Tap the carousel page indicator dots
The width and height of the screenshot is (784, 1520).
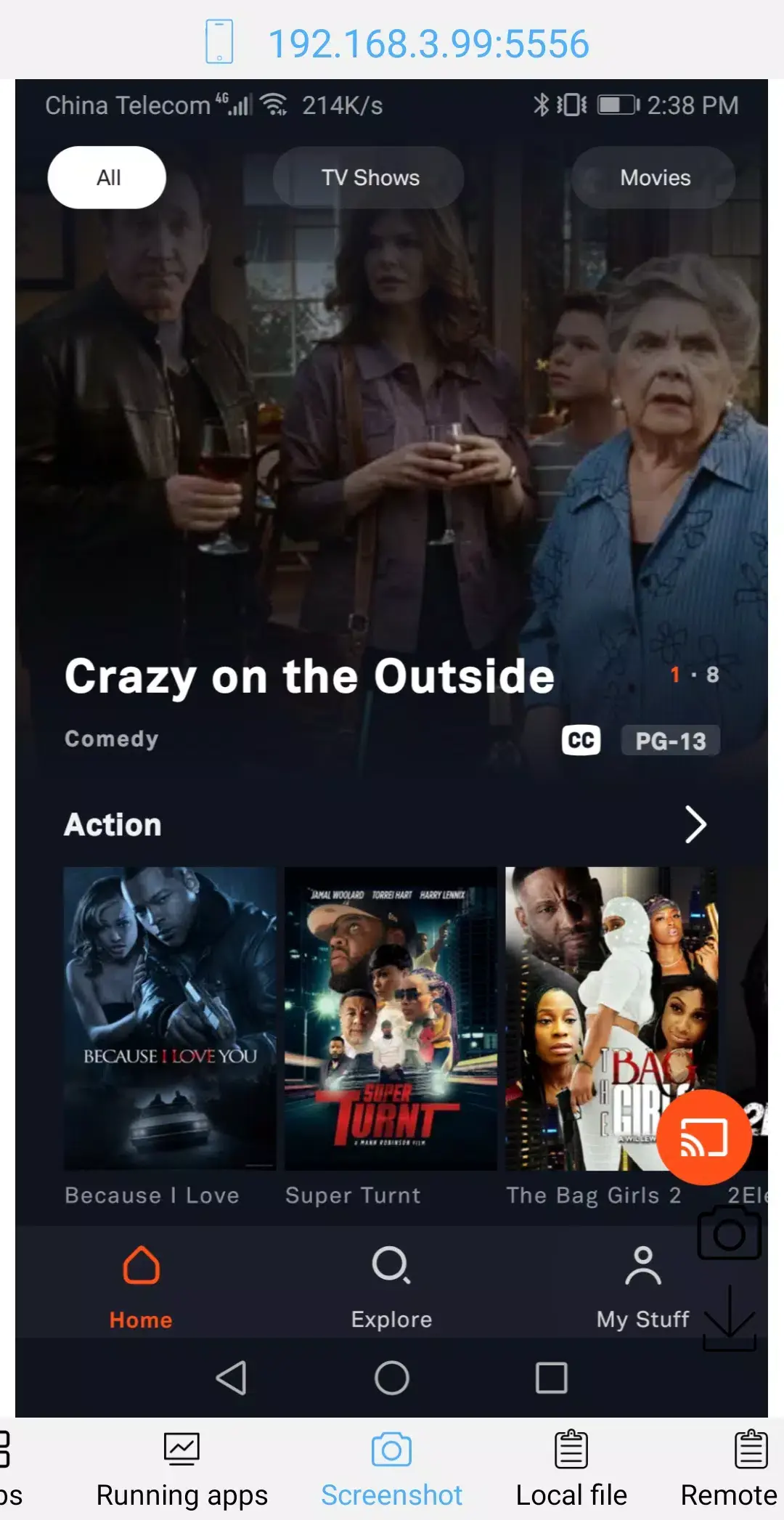693,676
